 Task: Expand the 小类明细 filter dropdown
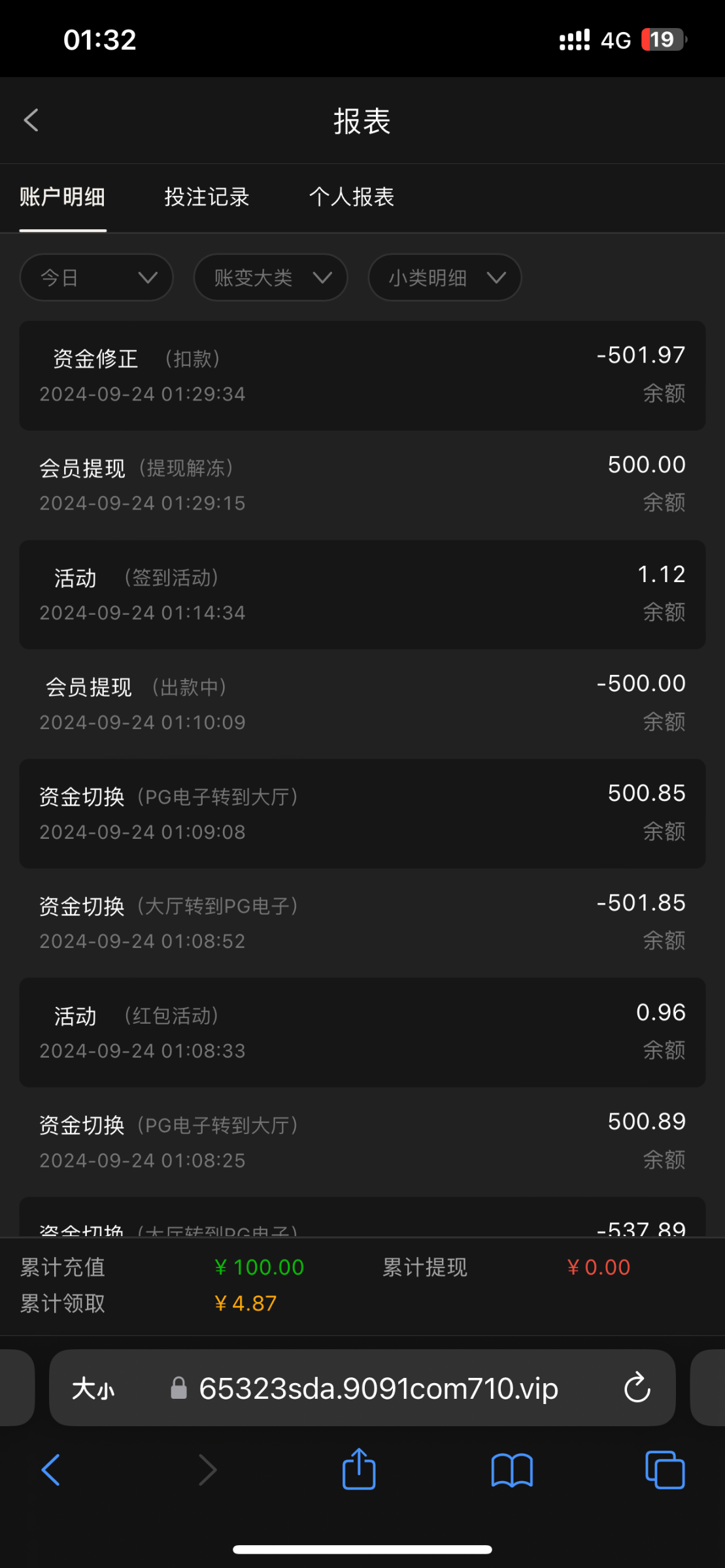click(x=445, y=278)
